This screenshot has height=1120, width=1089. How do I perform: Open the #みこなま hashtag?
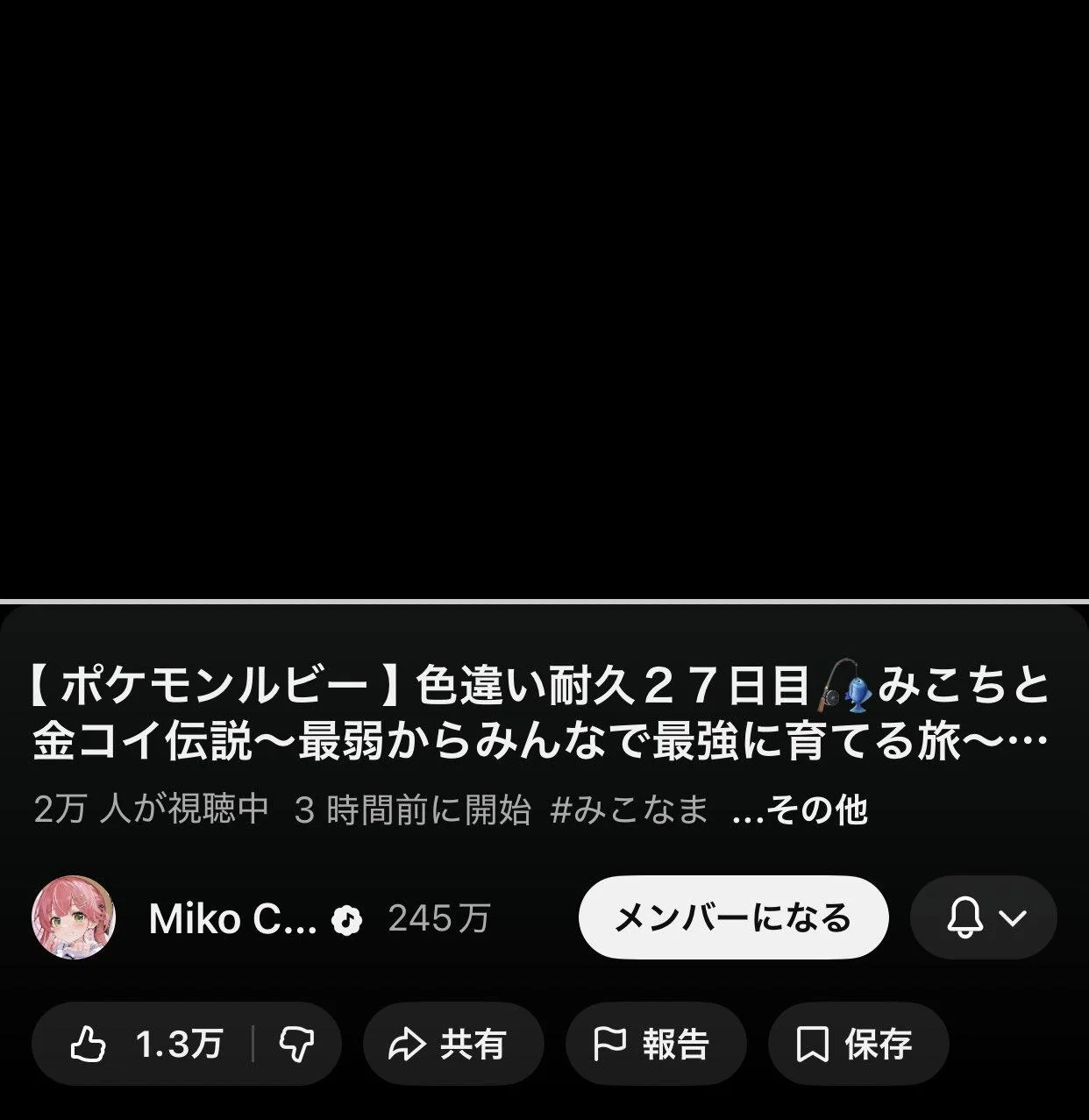629,810
